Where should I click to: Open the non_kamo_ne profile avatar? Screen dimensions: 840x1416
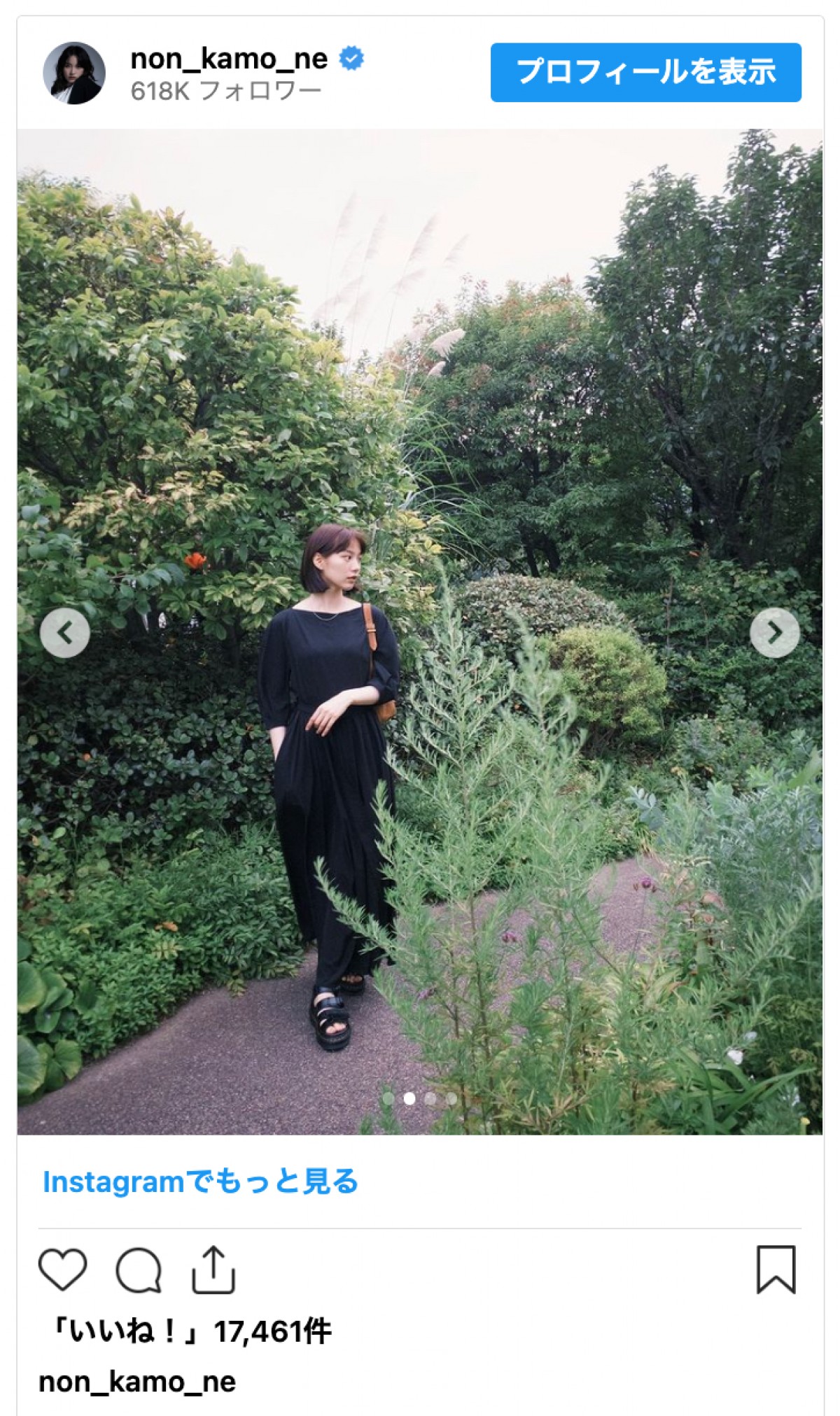tap(74, 73)
